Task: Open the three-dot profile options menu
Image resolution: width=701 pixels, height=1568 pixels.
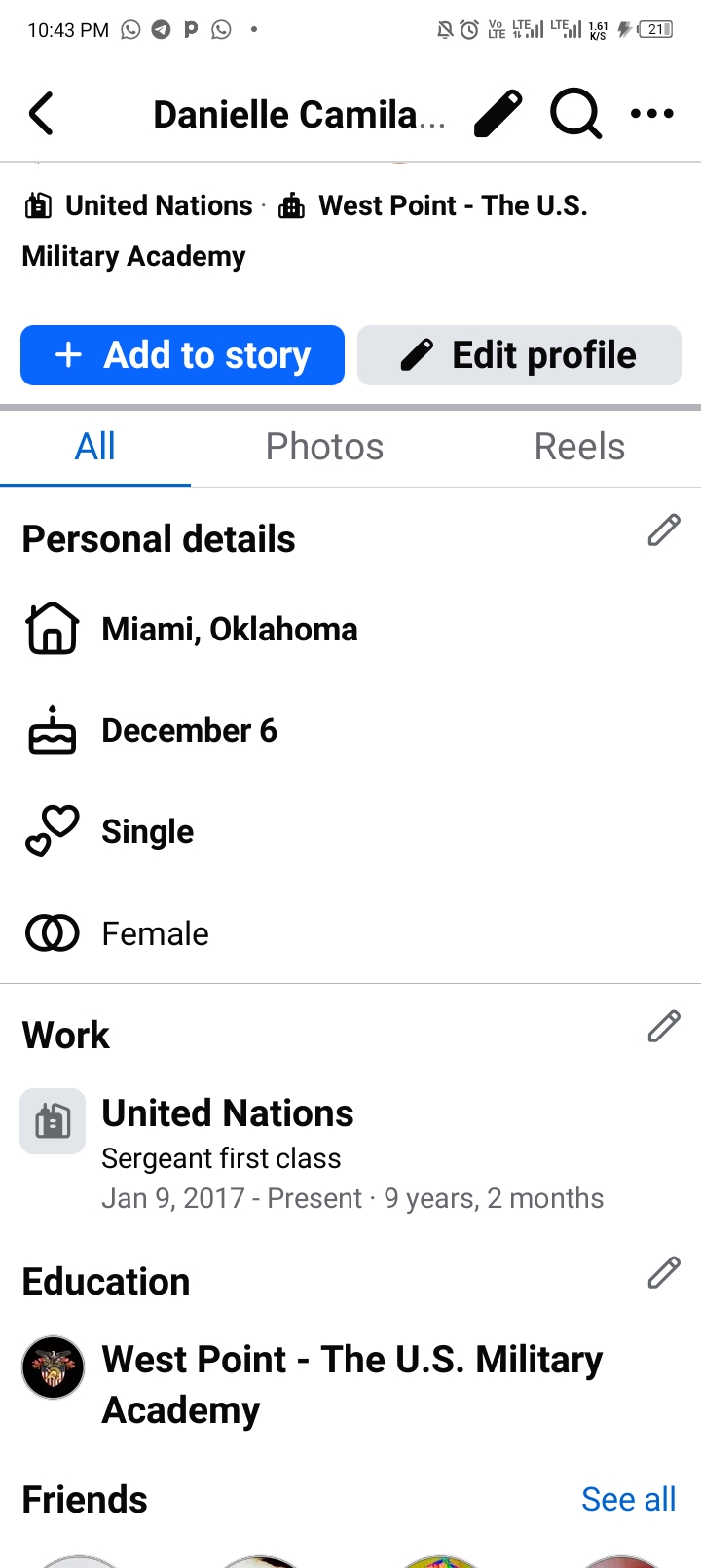Action: pyautogui.click(x=651, y=113)
